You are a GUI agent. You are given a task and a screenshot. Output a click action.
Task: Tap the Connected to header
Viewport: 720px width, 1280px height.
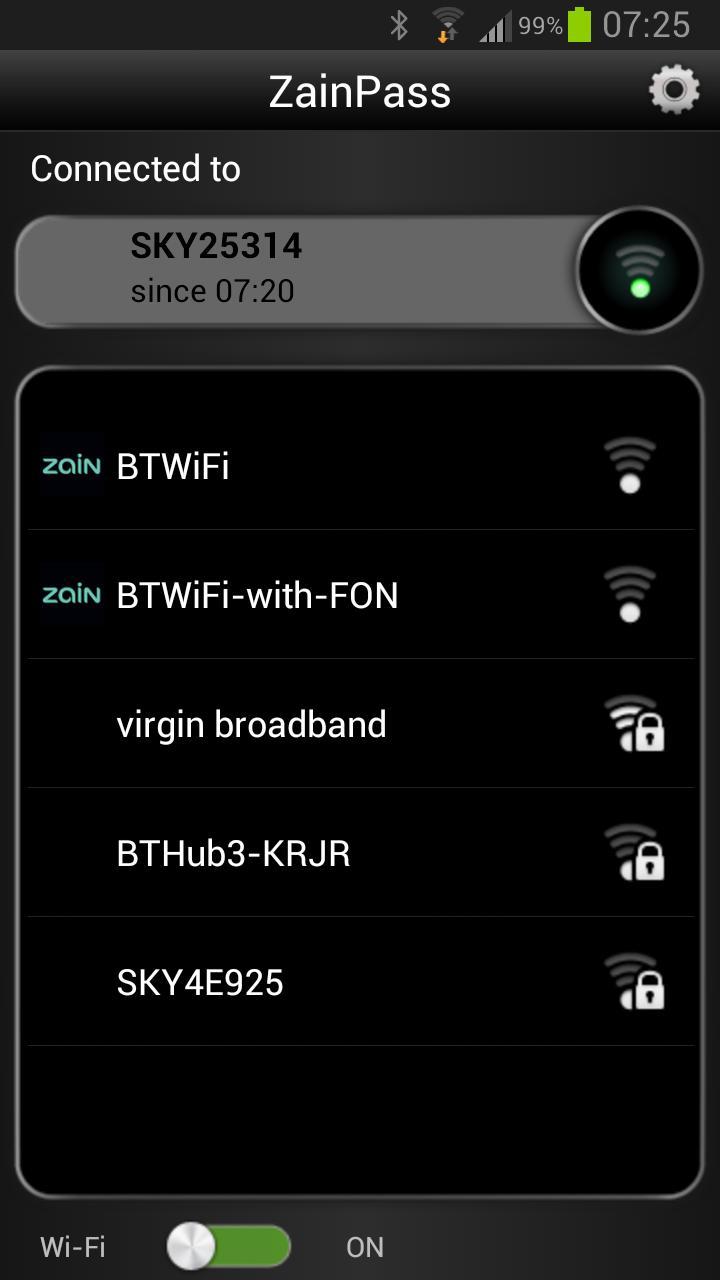tap(135, 168)
